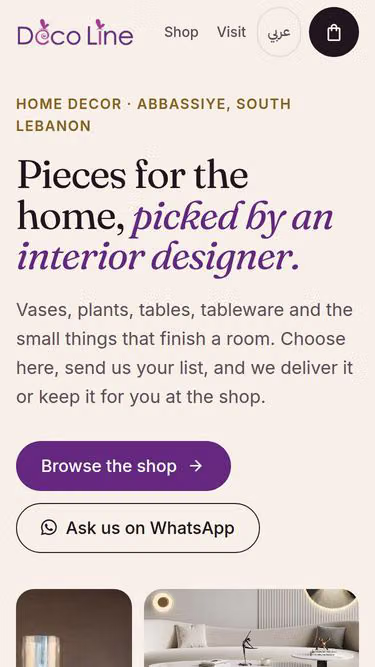Open Deco Line home logo
This screenshot has height=667, width=375.
click(75, 32)
